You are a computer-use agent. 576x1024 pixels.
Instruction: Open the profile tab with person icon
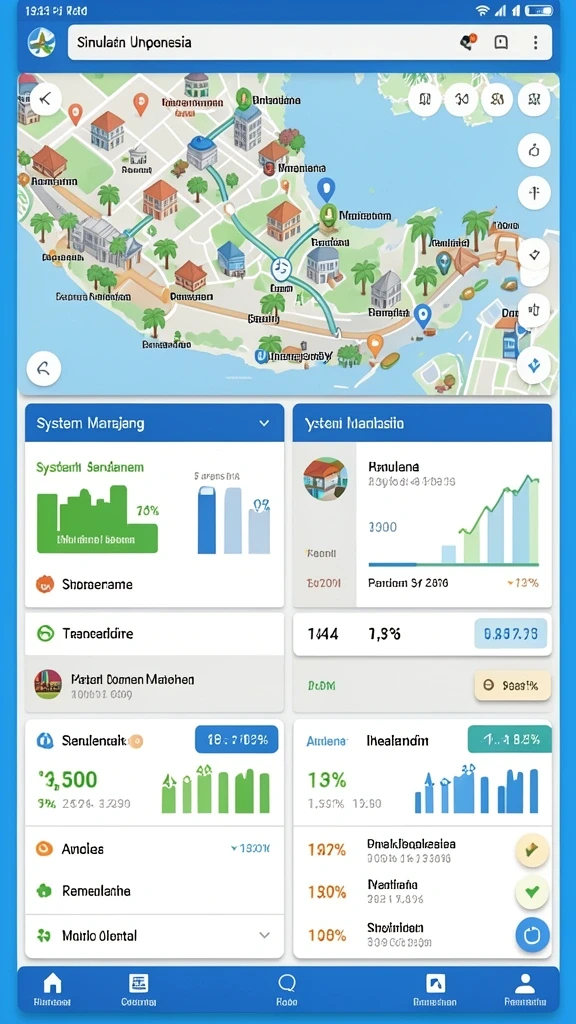525,989
